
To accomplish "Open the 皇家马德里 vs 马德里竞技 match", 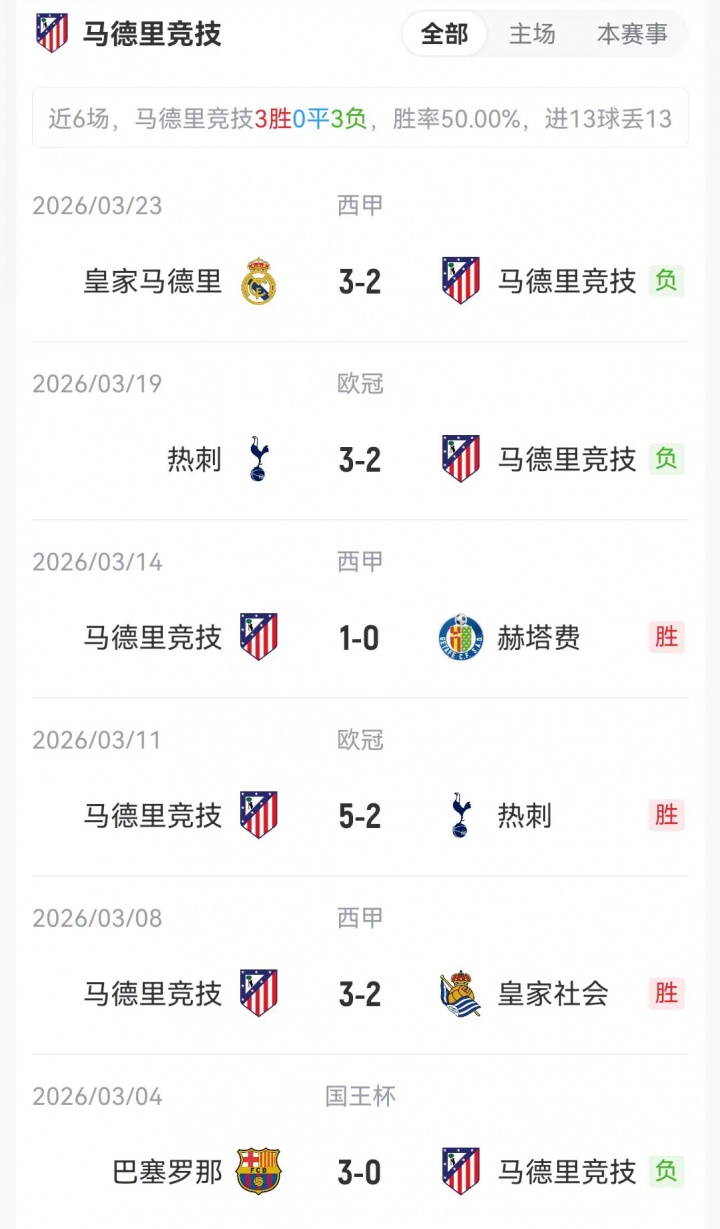I will 360,281.
